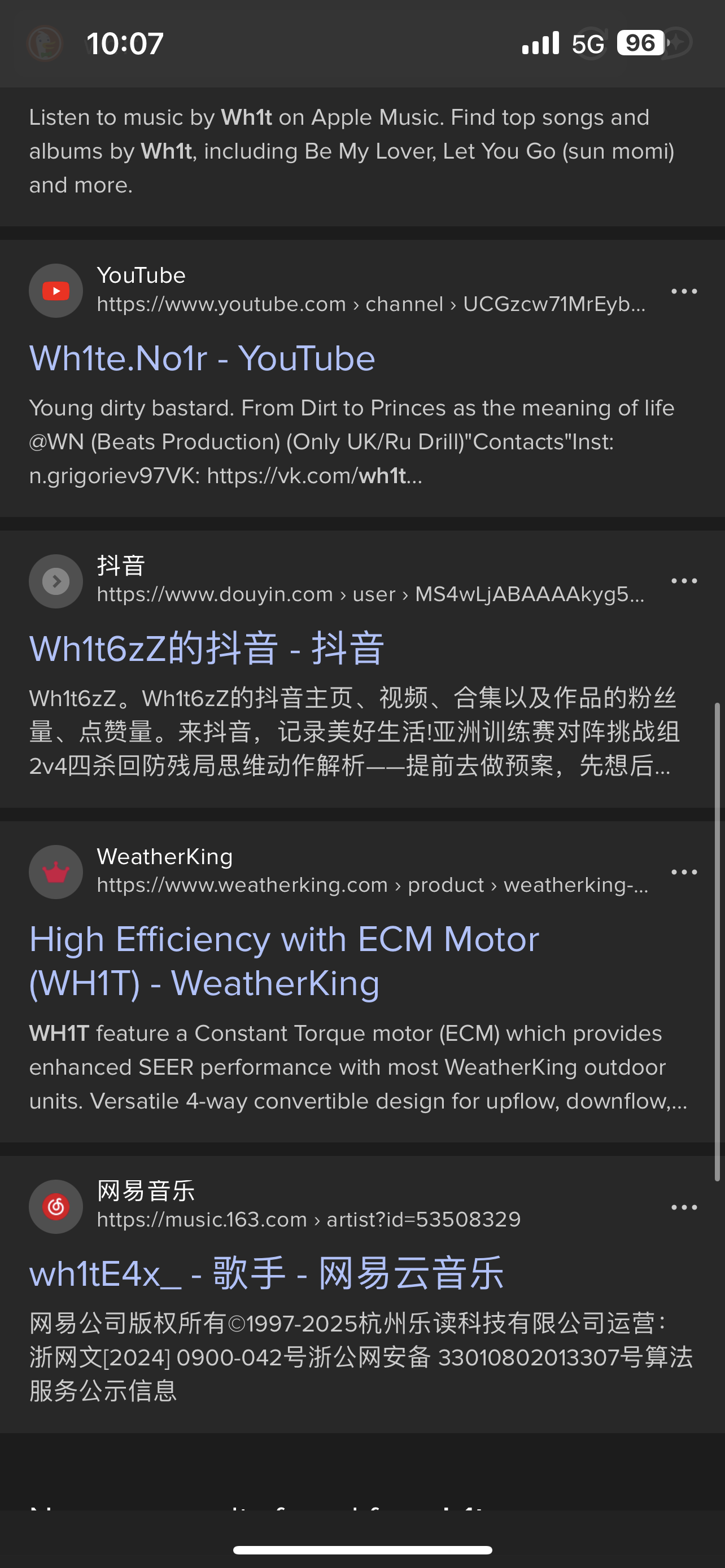The image size is (725, 1568).
Task: Open options for the 网易音乐 result
Action: point(684,1206)
